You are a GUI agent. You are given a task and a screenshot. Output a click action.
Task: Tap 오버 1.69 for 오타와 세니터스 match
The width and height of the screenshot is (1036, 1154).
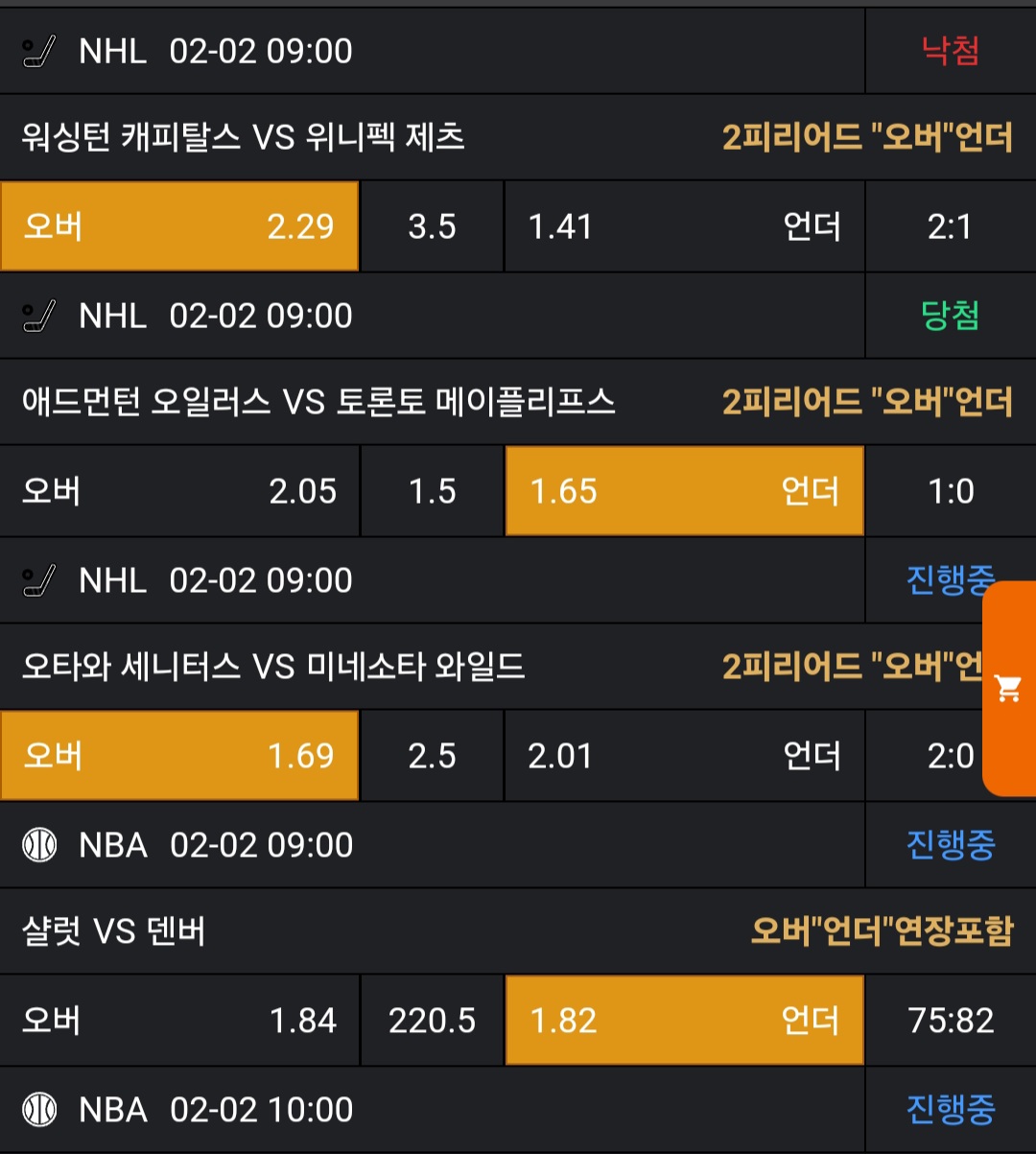(179, 756)
